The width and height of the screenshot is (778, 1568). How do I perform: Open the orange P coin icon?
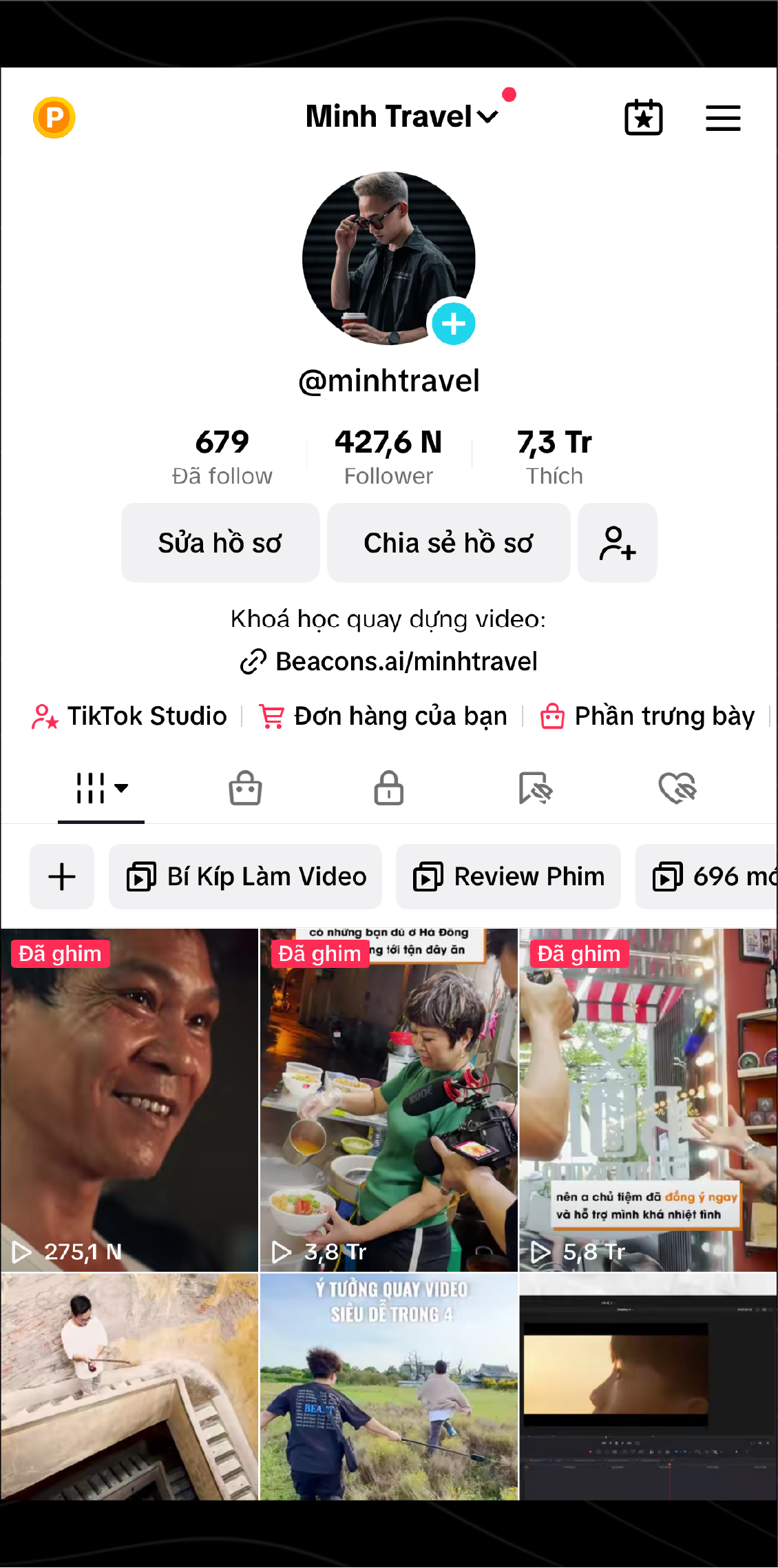[54, 117]
